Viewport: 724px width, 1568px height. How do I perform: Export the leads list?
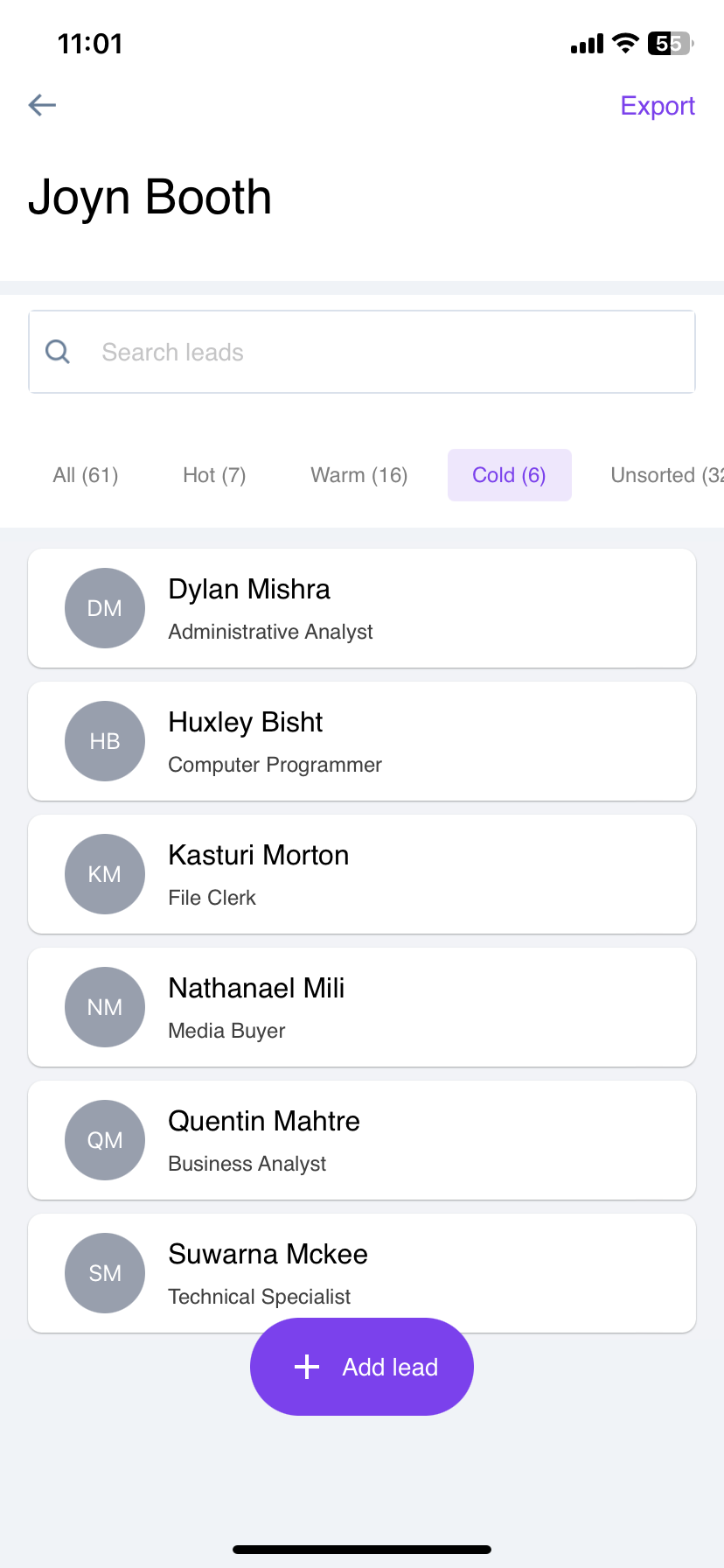pos(658,106)
